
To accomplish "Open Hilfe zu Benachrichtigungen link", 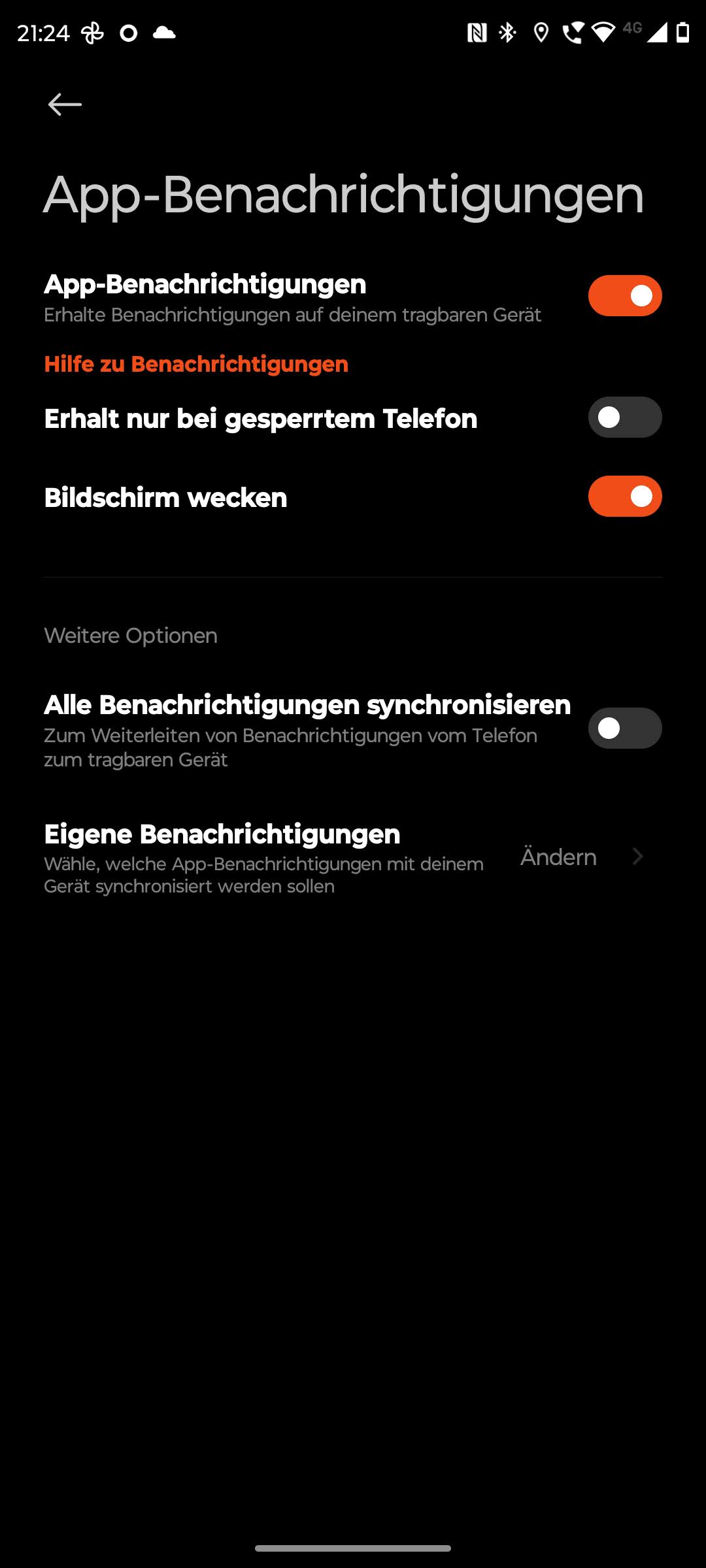I will [196, 364].
